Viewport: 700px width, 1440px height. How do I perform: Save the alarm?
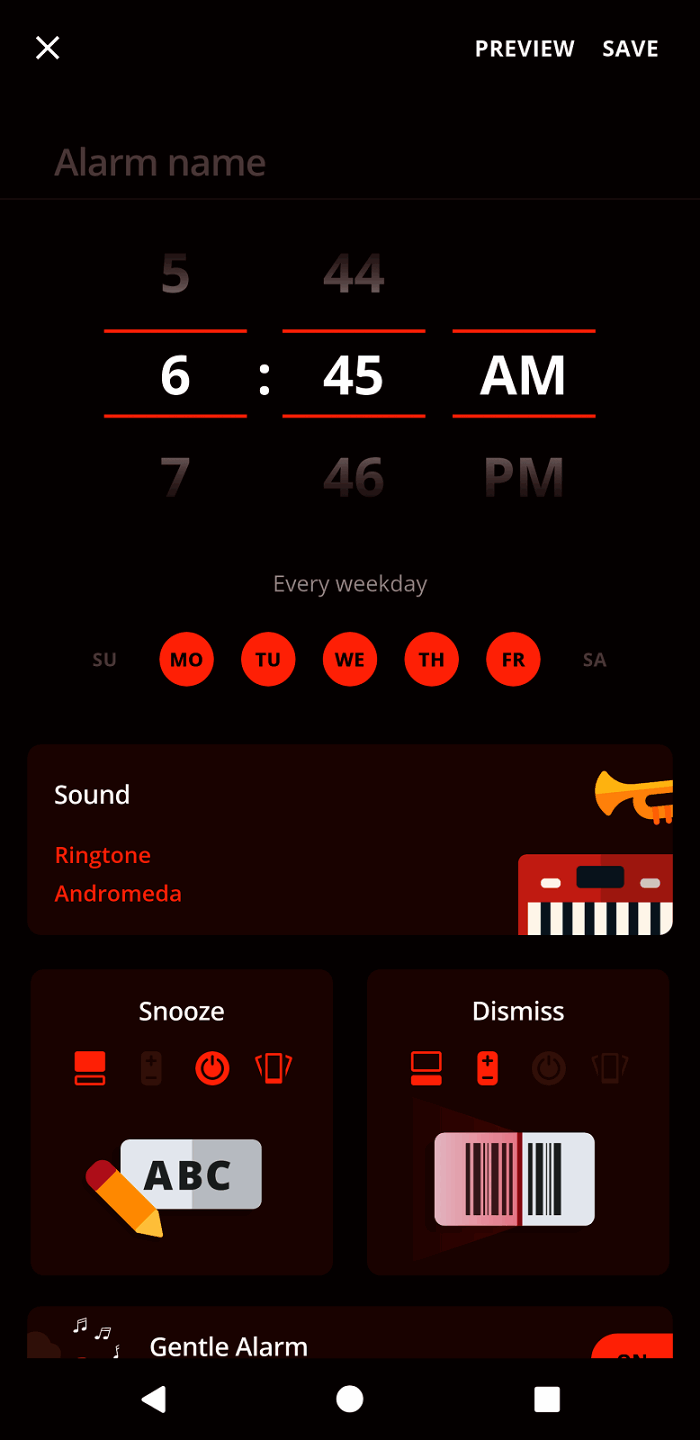pos(630,49)
